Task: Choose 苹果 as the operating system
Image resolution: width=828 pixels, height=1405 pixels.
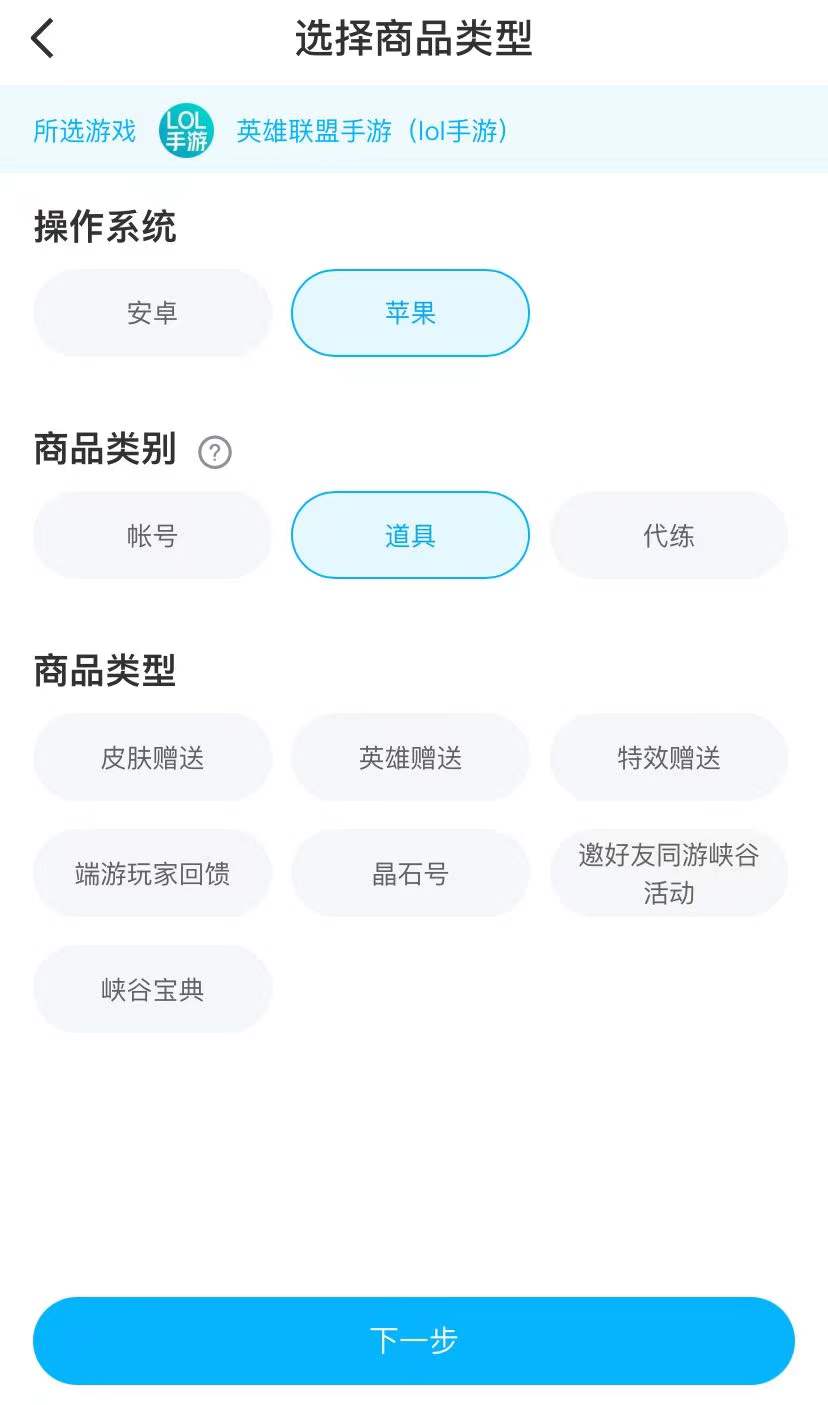Action: tap(410, 313)
